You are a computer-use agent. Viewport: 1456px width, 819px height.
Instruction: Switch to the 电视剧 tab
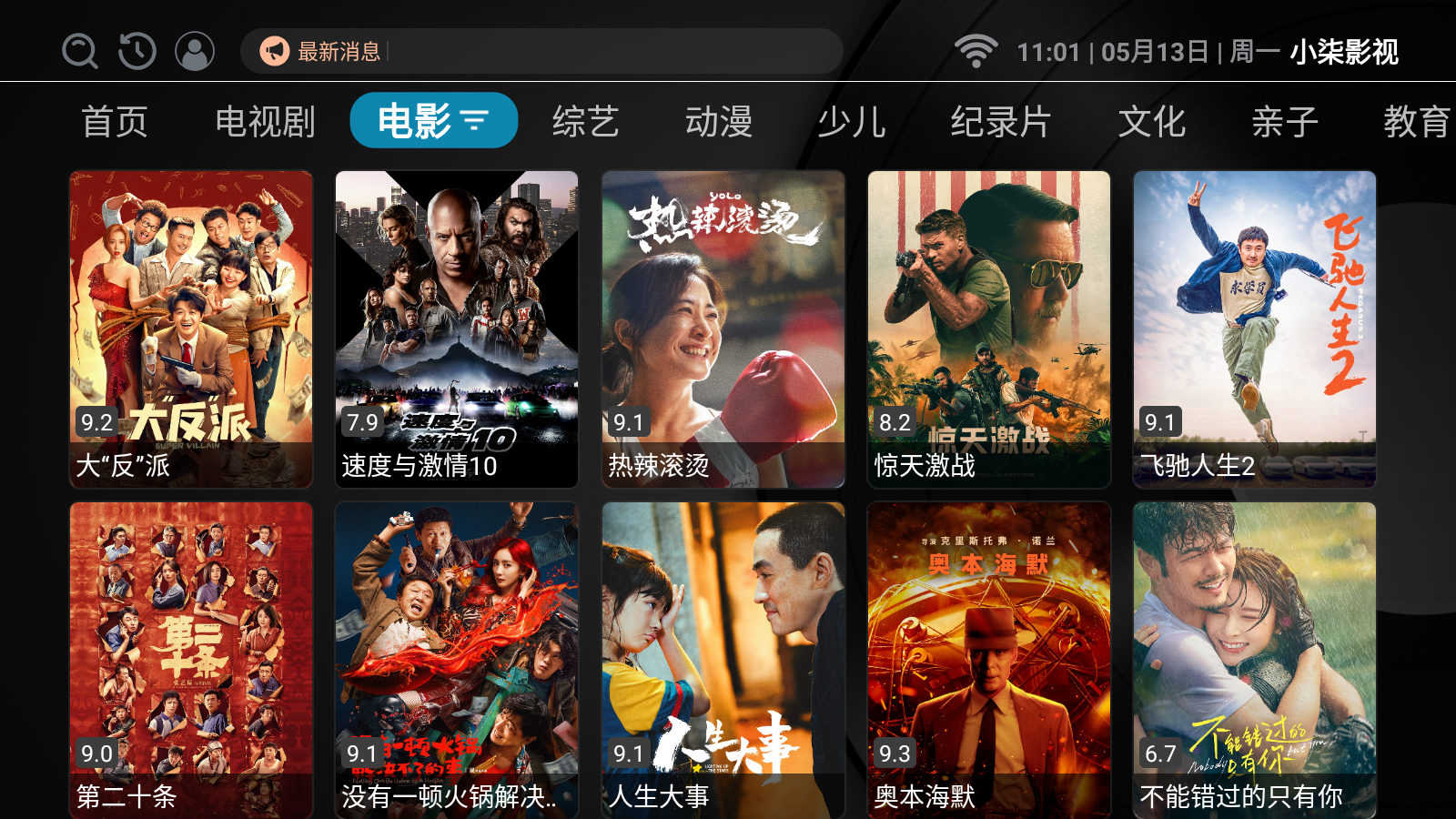pyautogui.click(x=265, y=121)
